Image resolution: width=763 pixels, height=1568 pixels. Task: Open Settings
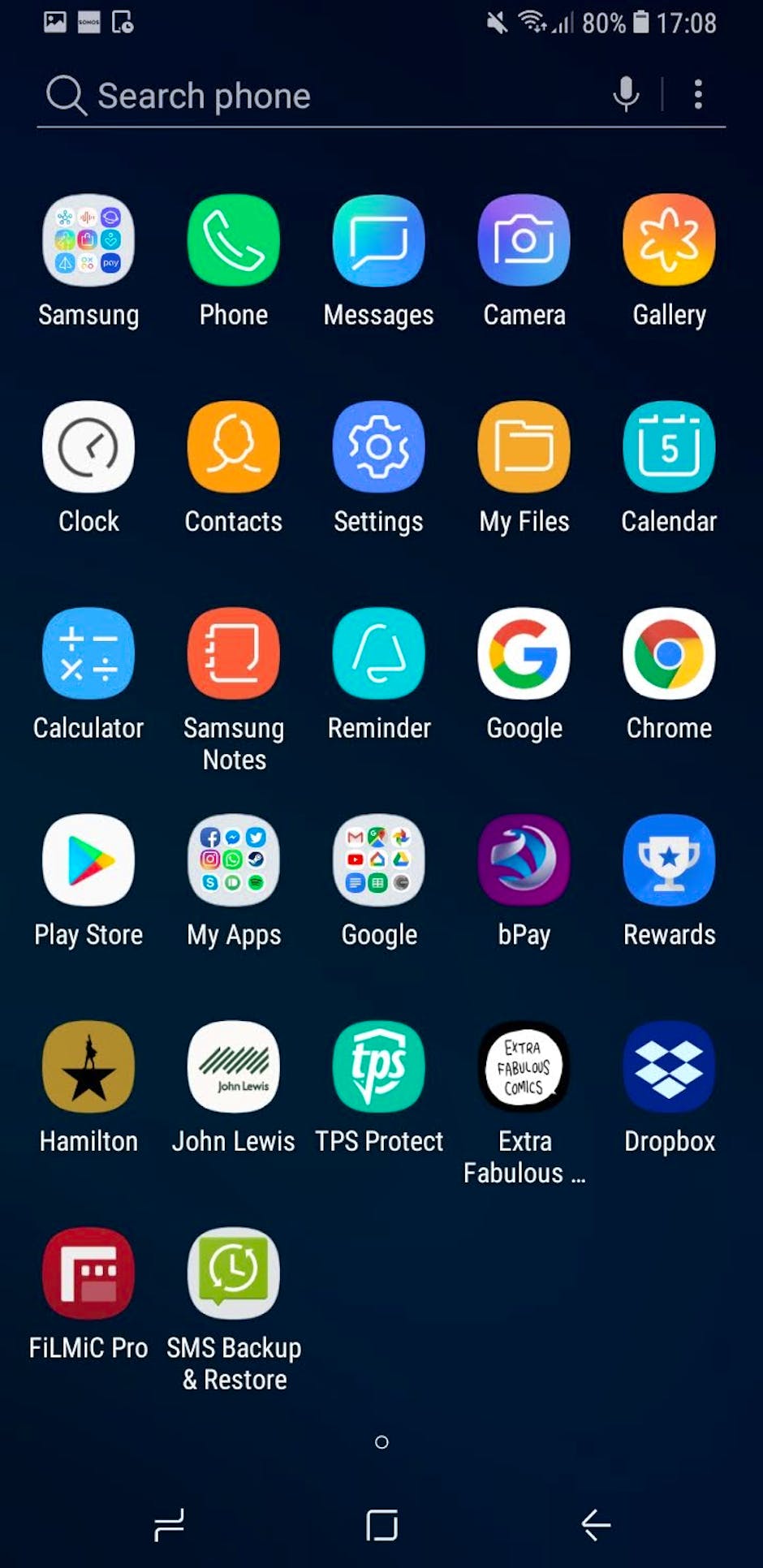point(378,447)
